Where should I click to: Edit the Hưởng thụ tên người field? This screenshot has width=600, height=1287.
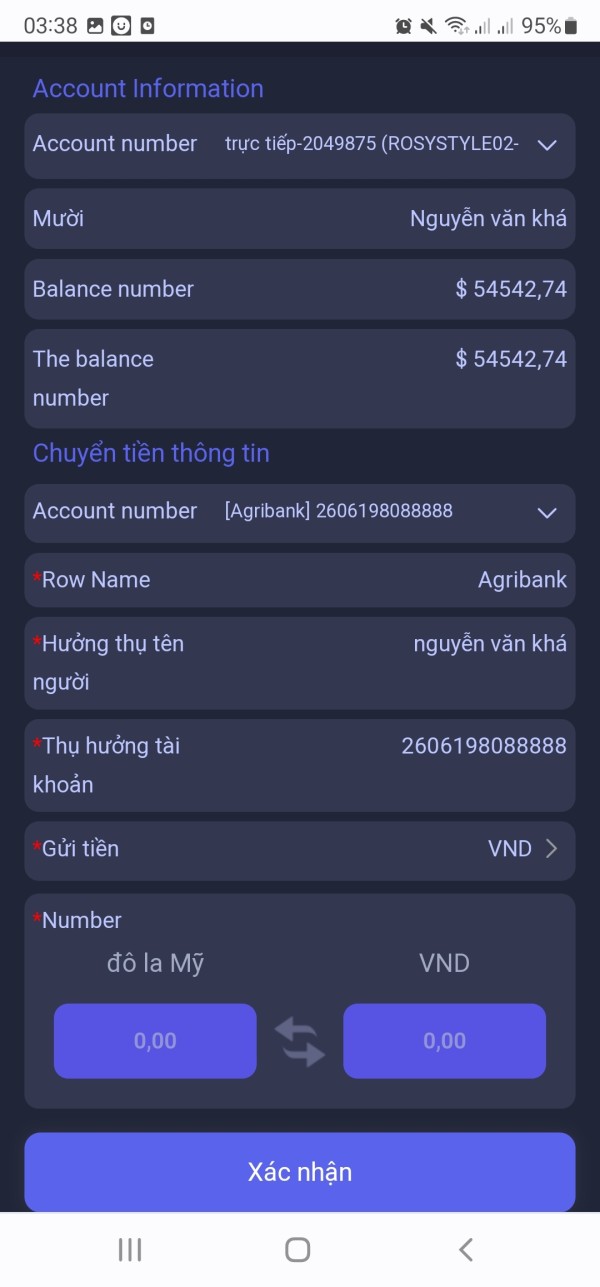pyautogui.click(x=300, y=663)
